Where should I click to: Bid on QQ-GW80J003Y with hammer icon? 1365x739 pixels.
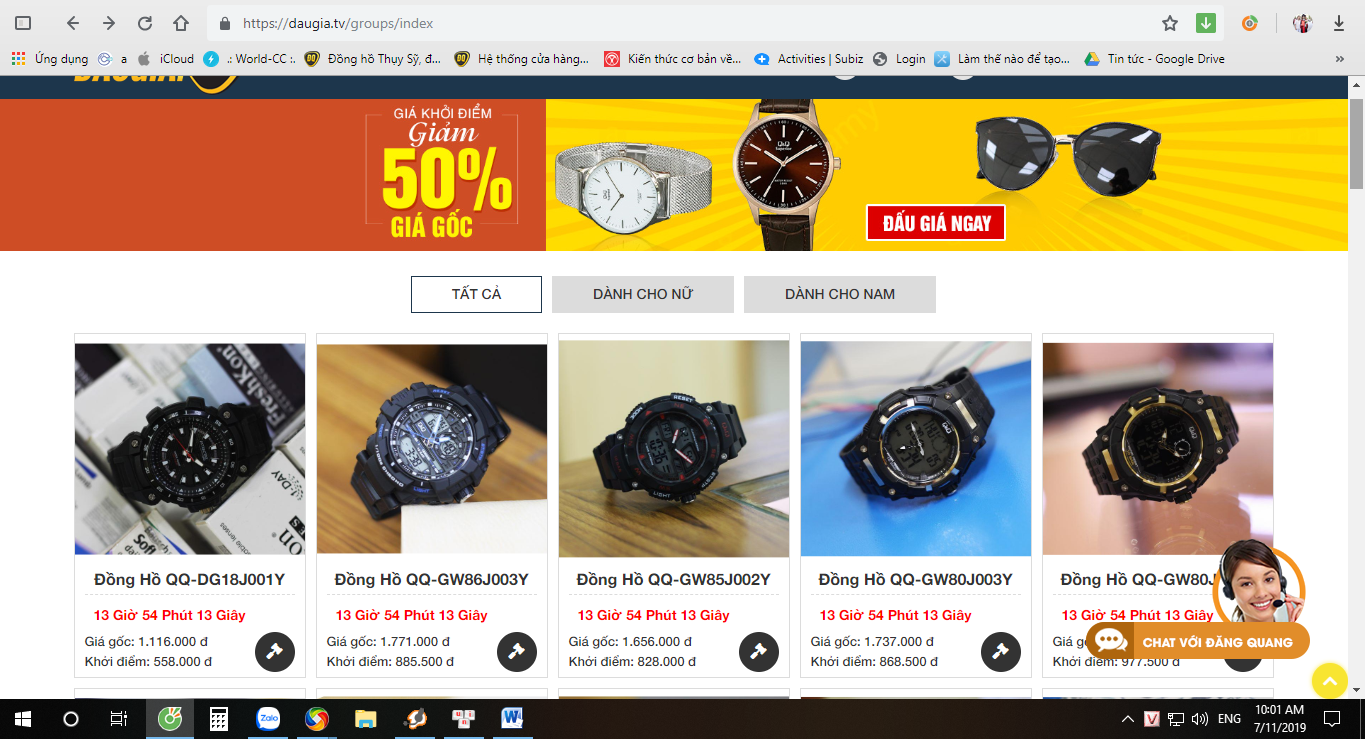click(1001, 652)
